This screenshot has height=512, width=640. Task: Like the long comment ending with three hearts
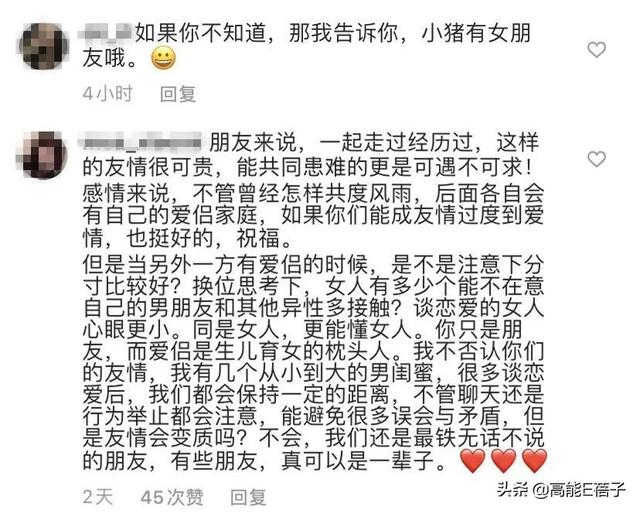(x=596, y=159)
